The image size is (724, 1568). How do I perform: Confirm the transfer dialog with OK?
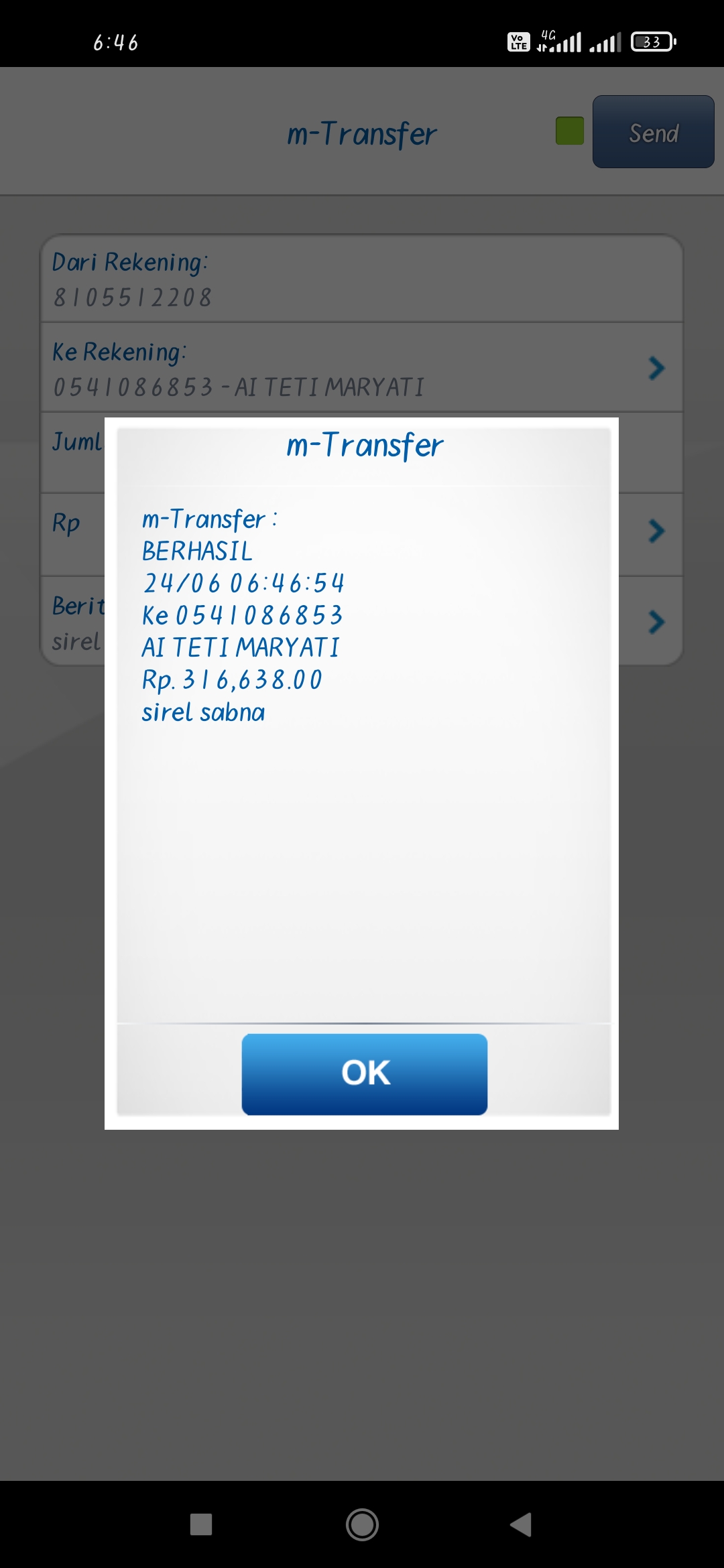(x=364, y=1074)
